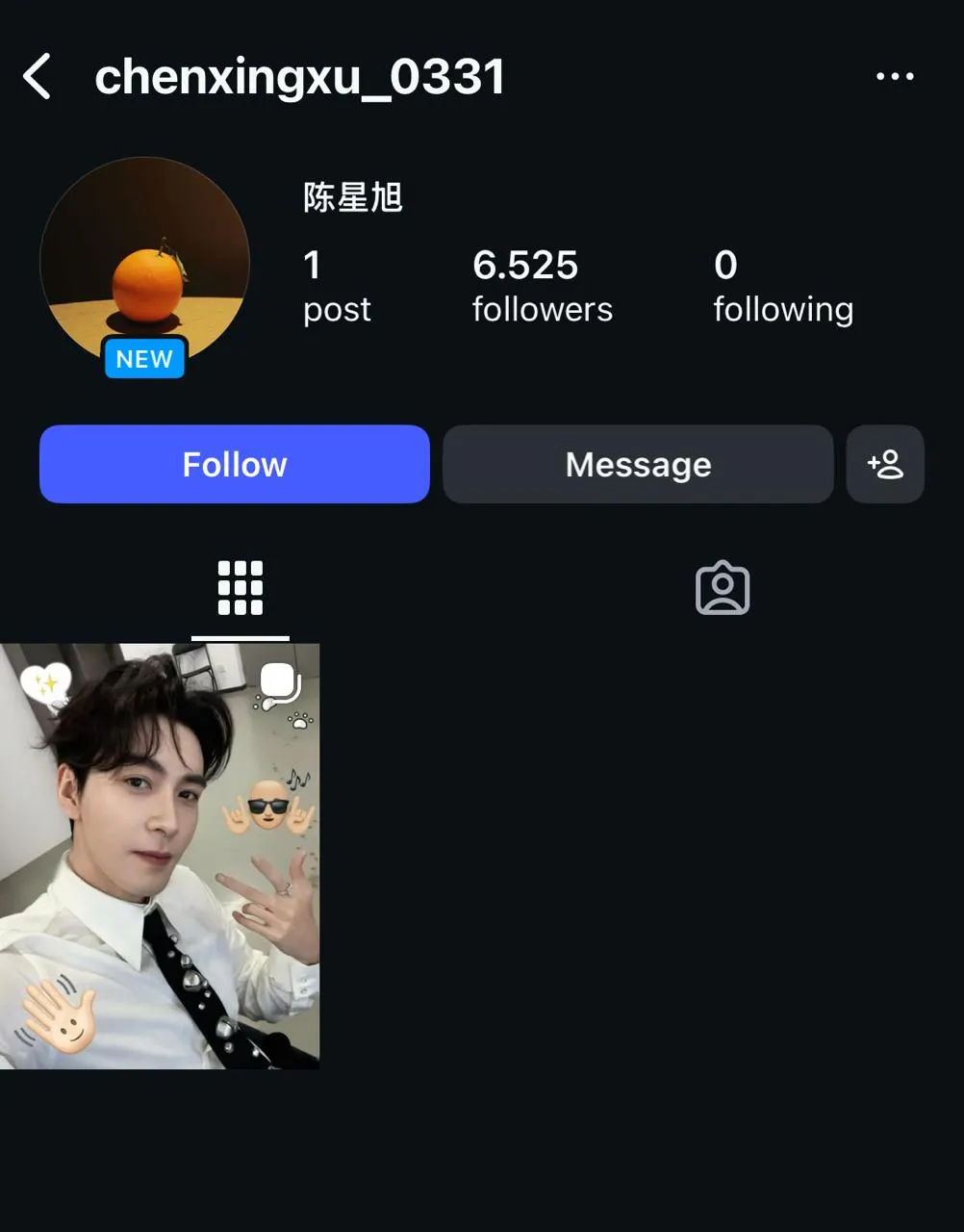Open the three-dot options menu
This screenshot has width=964, height=1232.
tap(895, 76)
